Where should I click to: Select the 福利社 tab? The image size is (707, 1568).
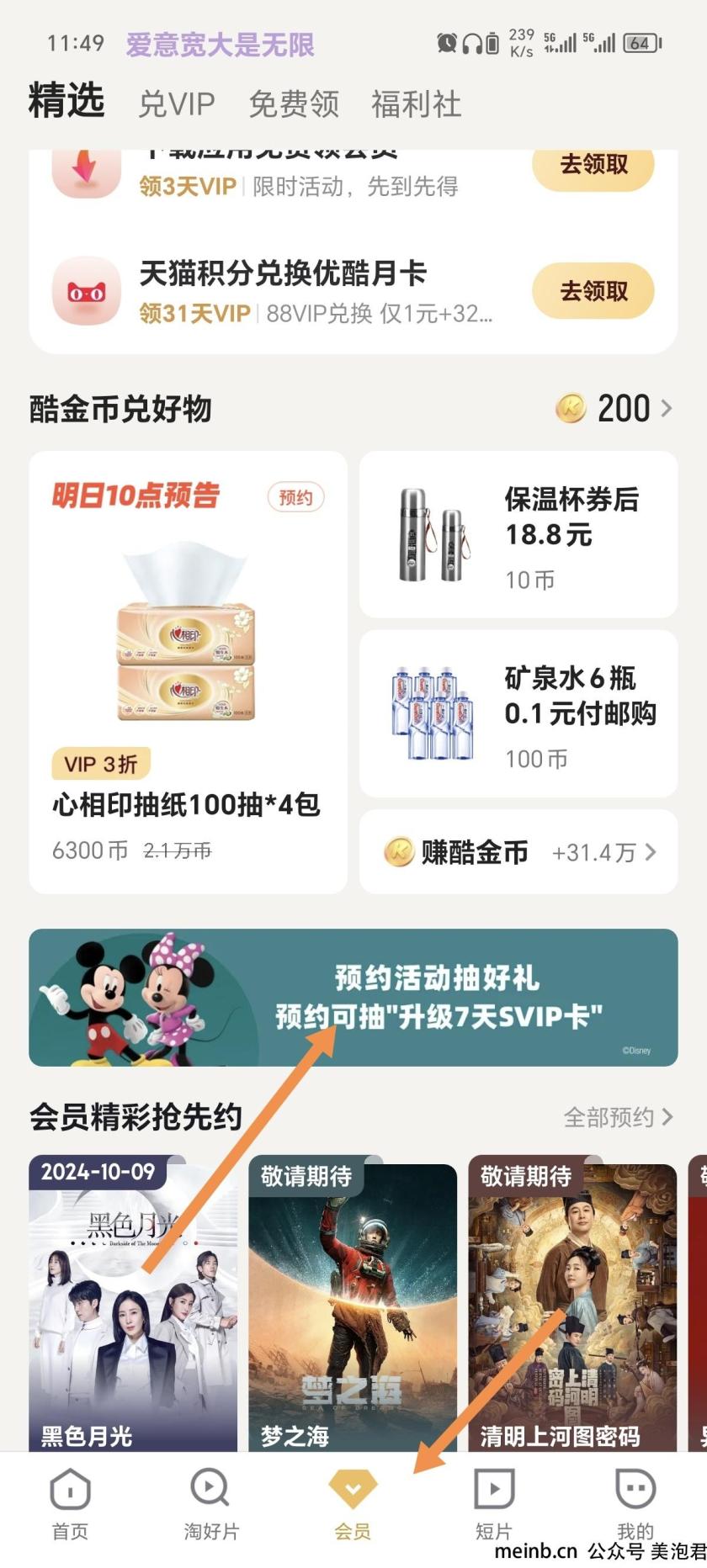tap(416, 104)
